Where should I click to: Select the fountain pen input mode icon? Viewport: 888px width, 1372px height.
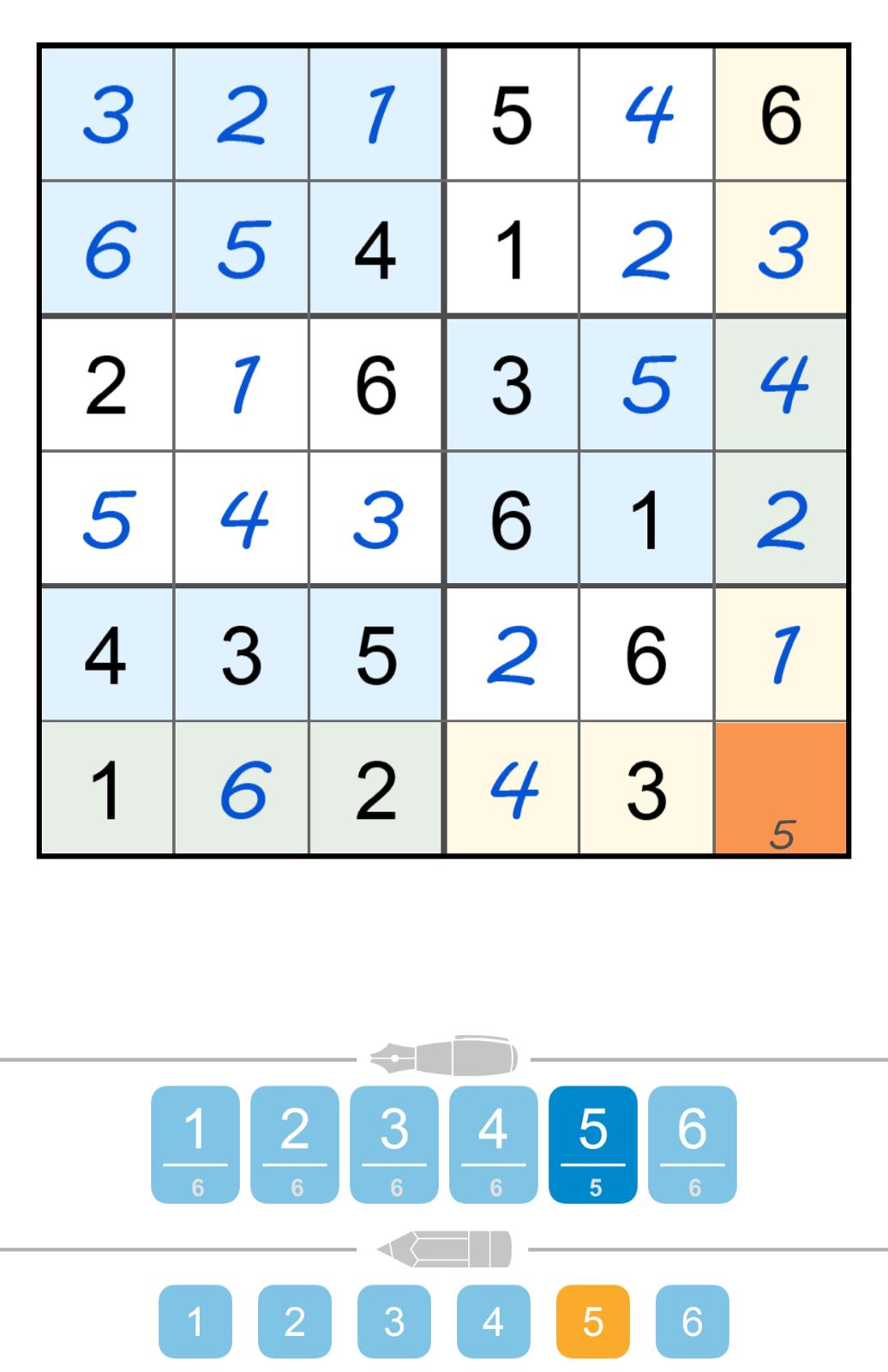[444, 1056]
